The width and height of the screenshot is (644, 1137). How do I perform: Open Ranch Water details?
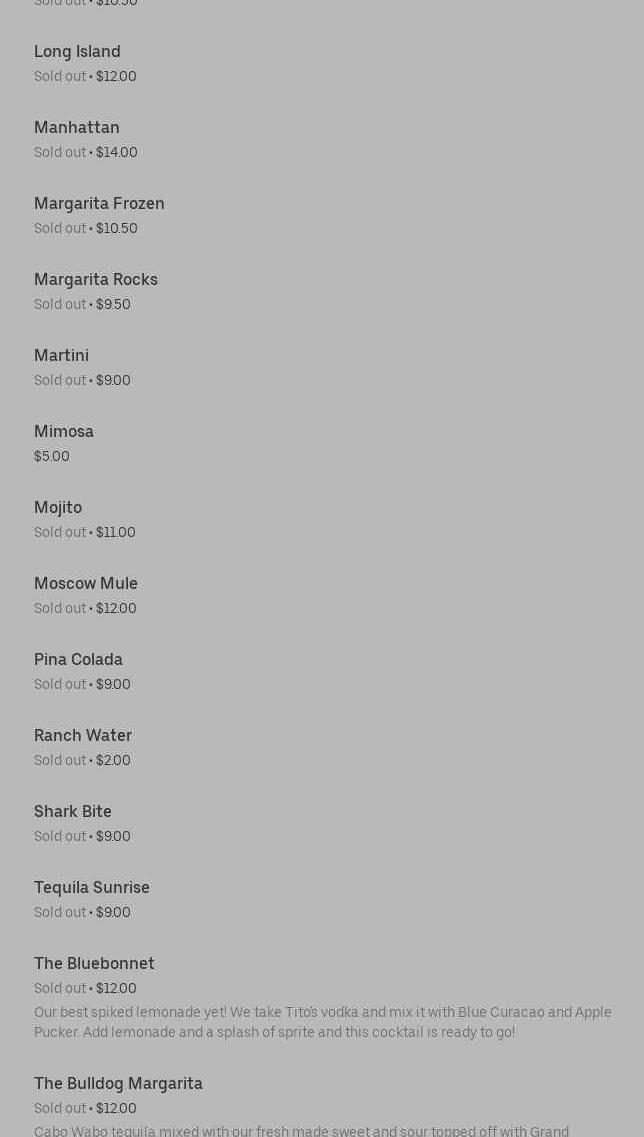pyautogui.click(x=83, y=736)
